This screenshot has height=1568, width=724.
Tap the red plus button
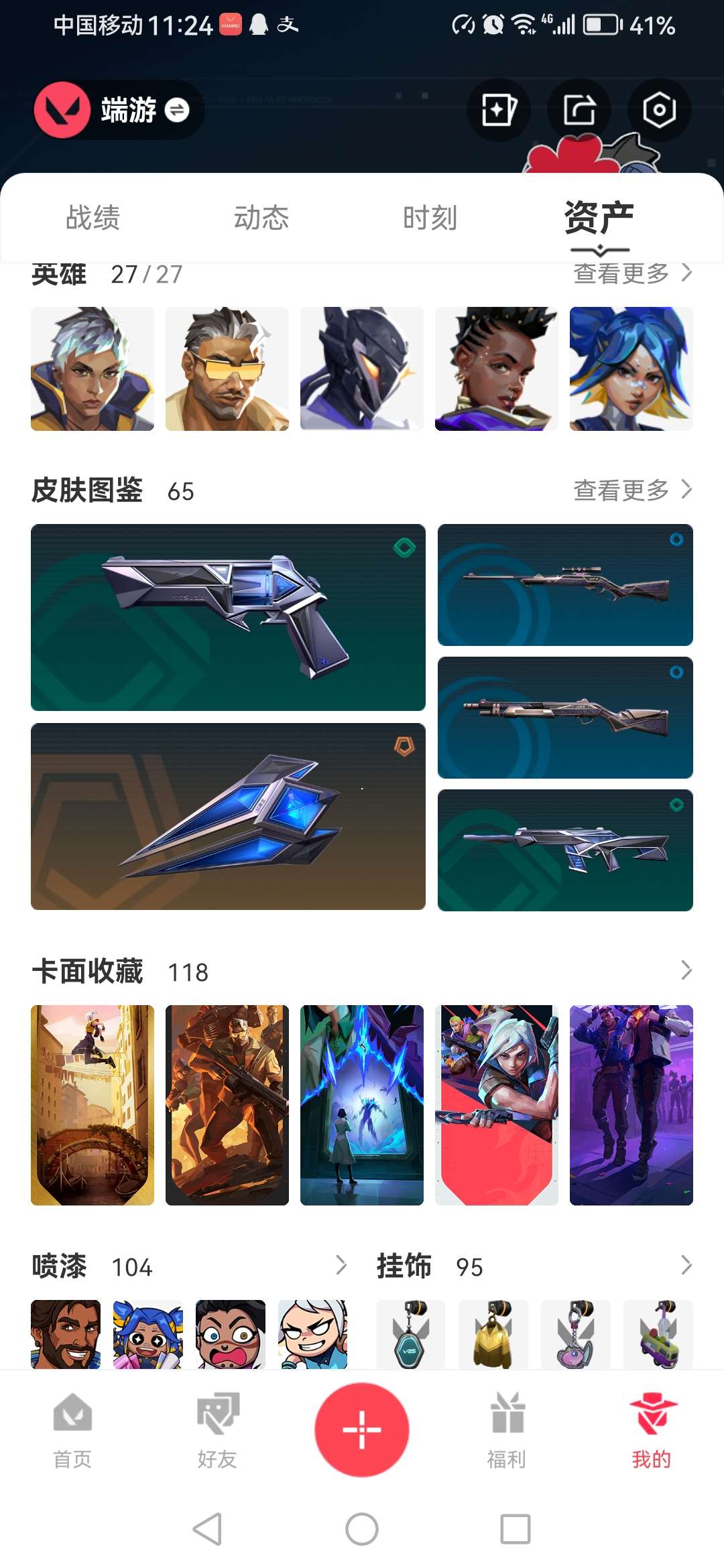click(362, 1429)
